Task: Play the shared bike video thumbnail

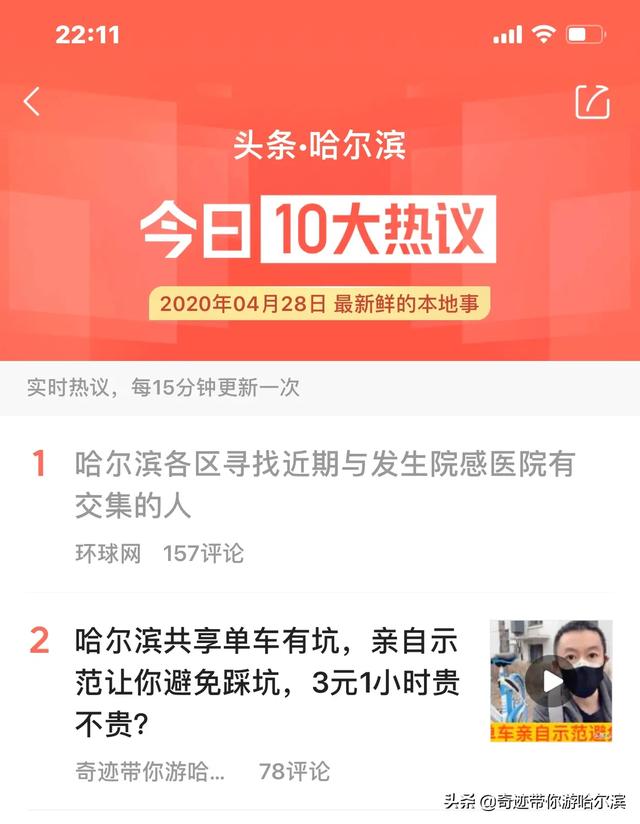Action: (551, 681)
